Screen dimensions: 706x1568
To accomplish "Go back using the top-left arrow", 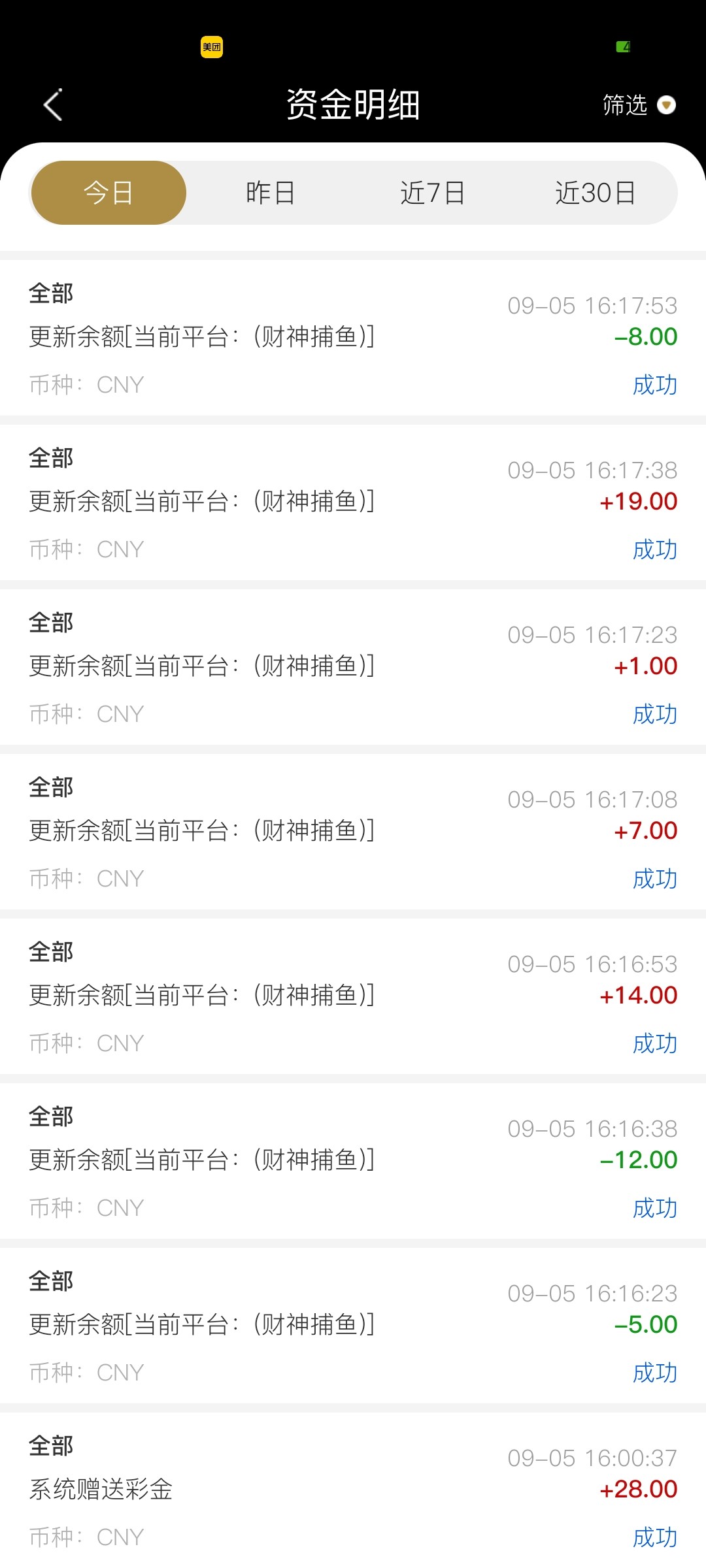I will click(x=53, y=105).
